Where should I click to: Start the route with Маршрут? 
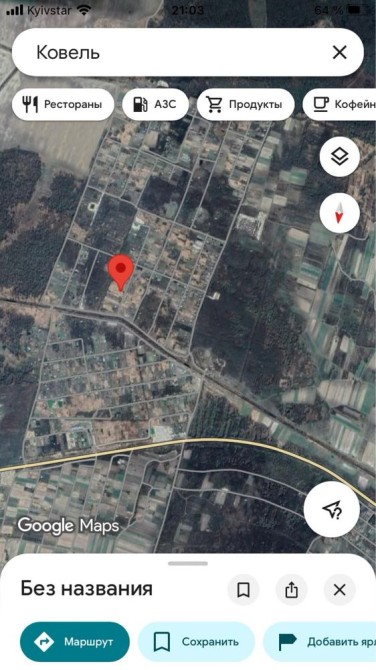pyautogui.click(x=75, y=642)
